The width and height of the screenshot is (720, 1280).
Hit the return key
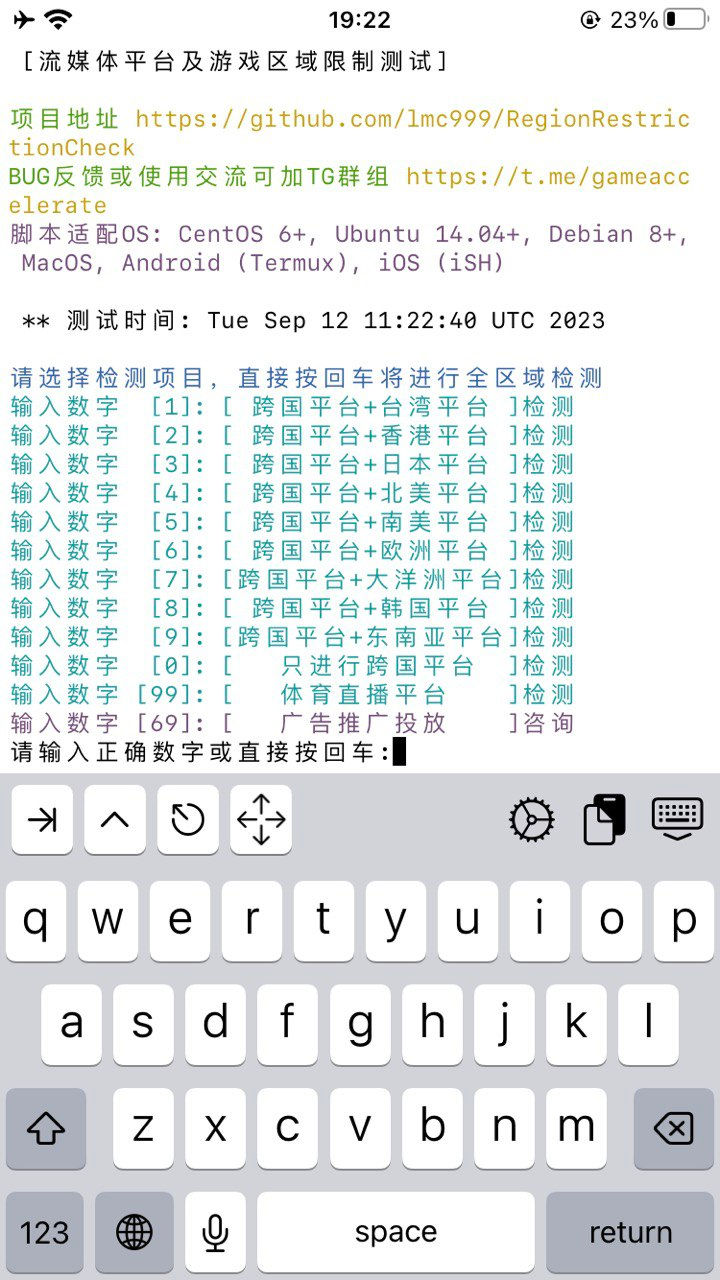coord(630,1232)
